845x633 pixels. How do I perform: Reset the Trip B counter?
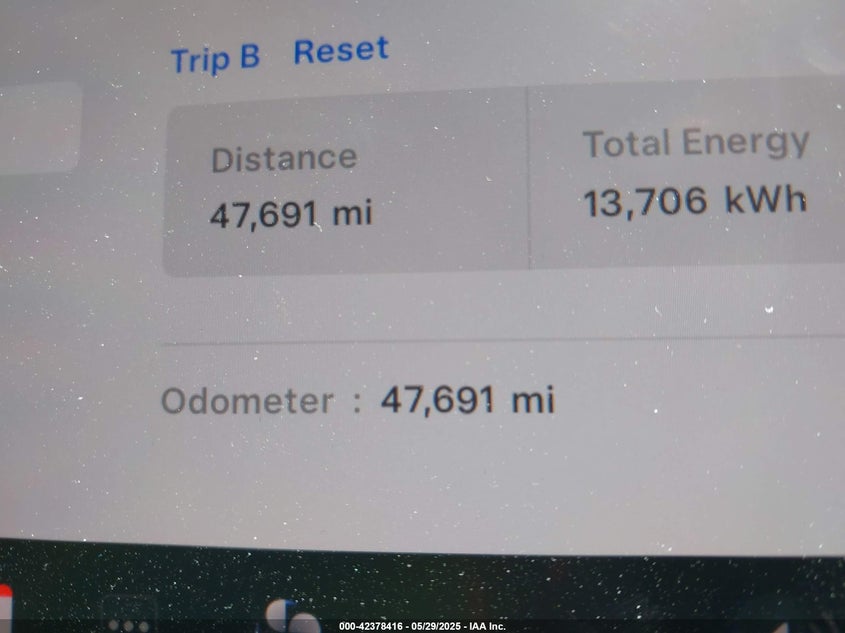point(340,50)
